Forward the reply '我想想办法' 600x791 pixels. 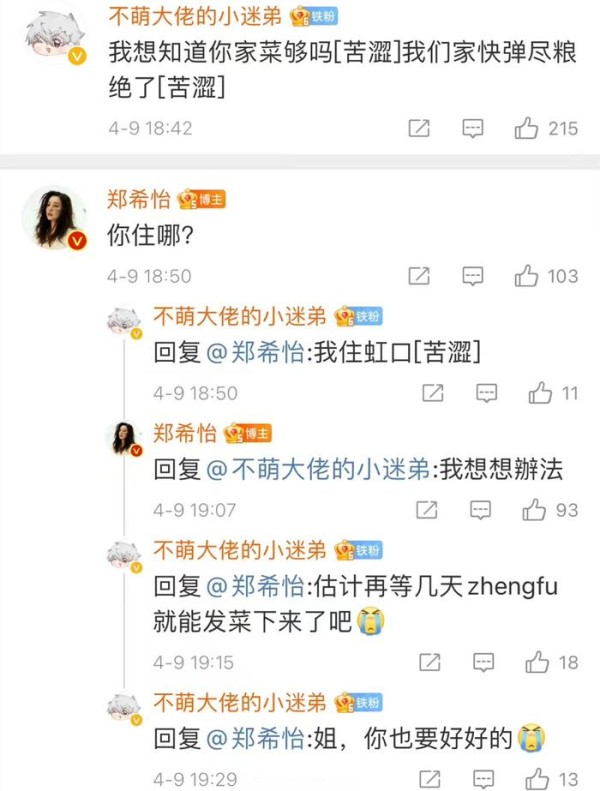click(427, 510)
